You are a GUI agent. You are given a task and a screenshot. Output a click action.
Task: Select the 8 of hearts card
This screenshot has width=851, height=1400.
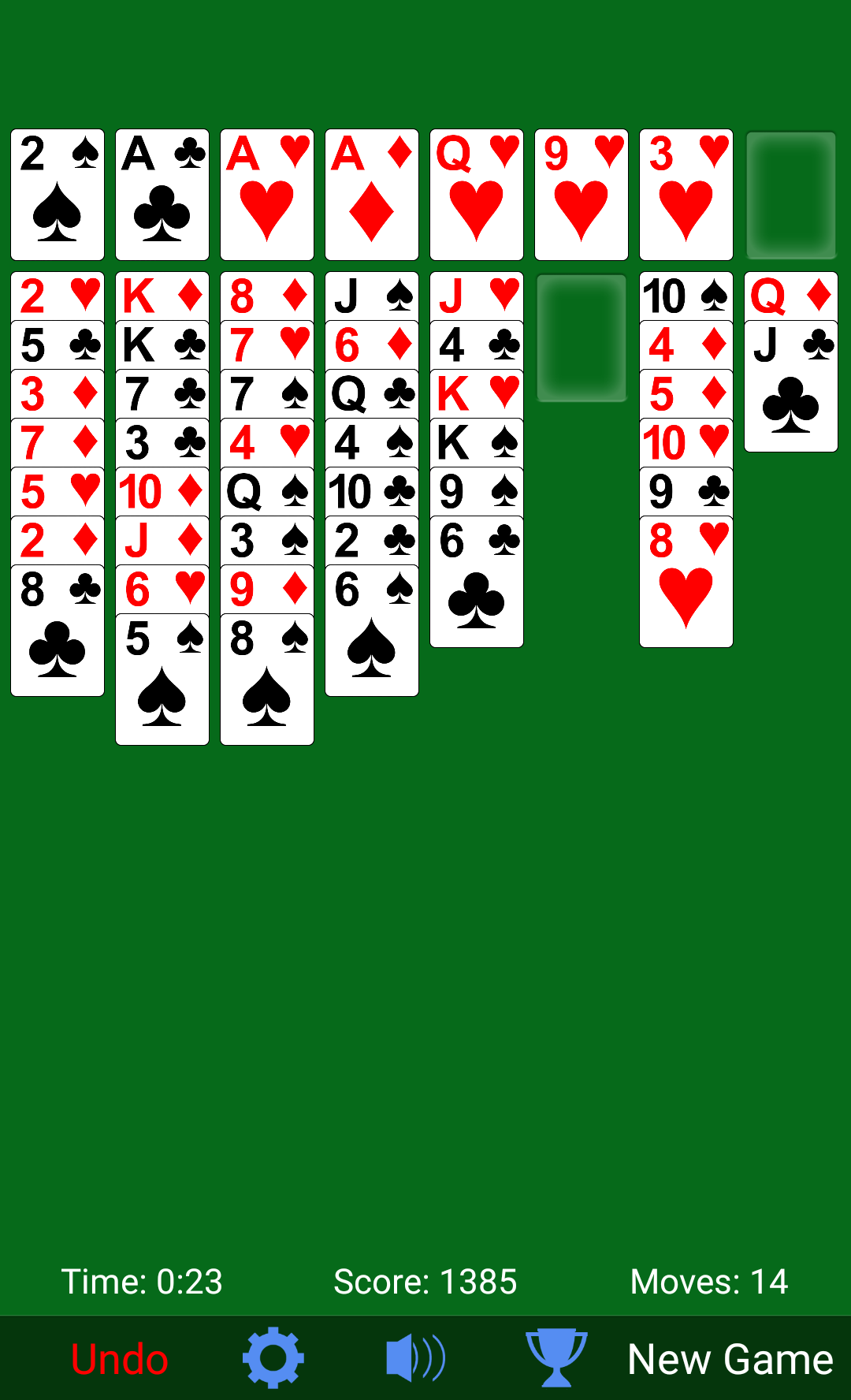click(x=686, y=582)
